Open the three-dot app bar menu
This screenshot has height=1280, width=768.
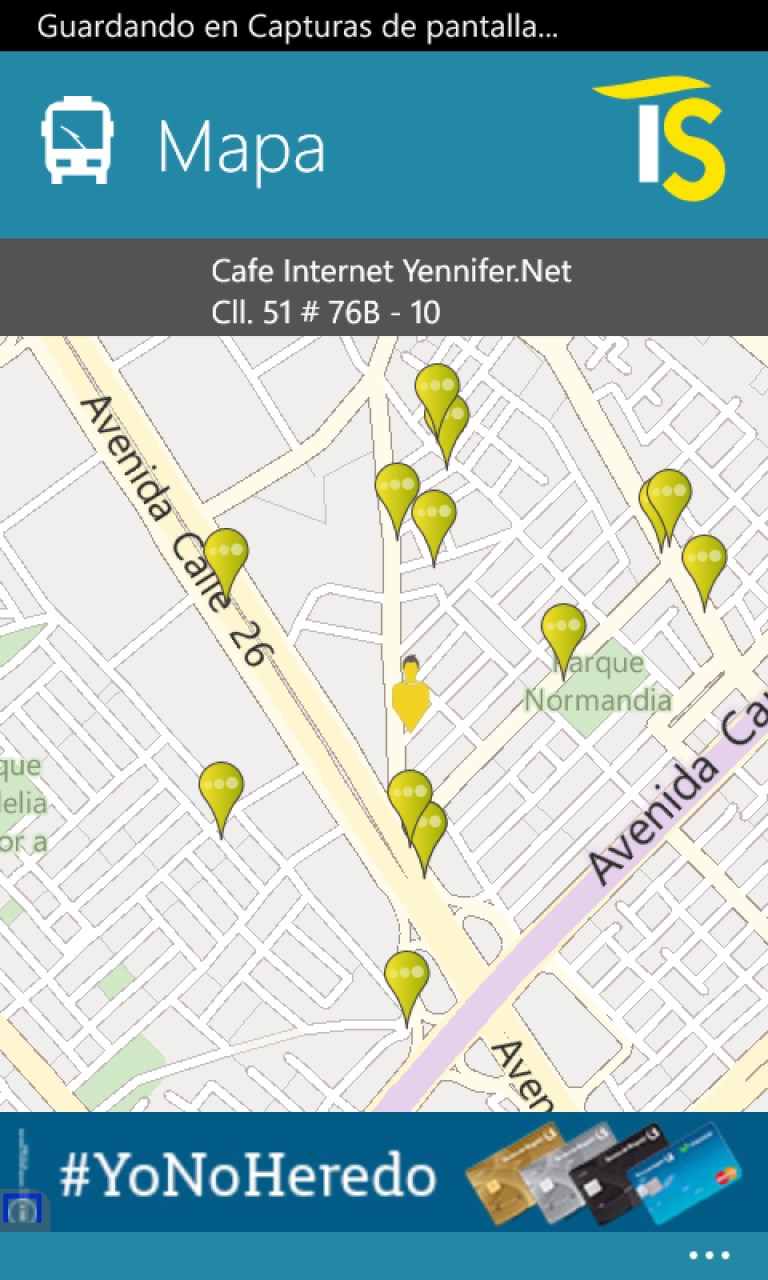710,1255
